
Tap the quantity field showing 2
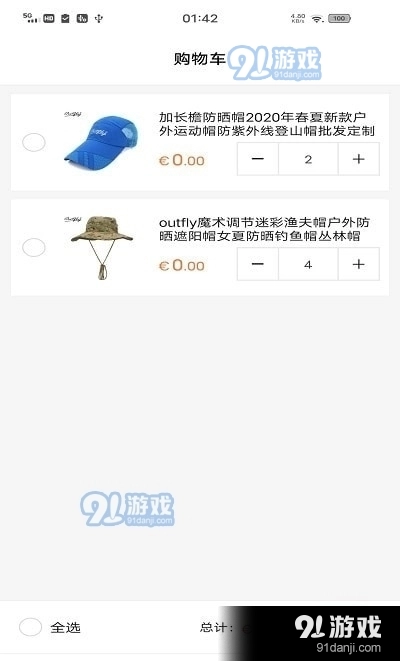[308, 159]
